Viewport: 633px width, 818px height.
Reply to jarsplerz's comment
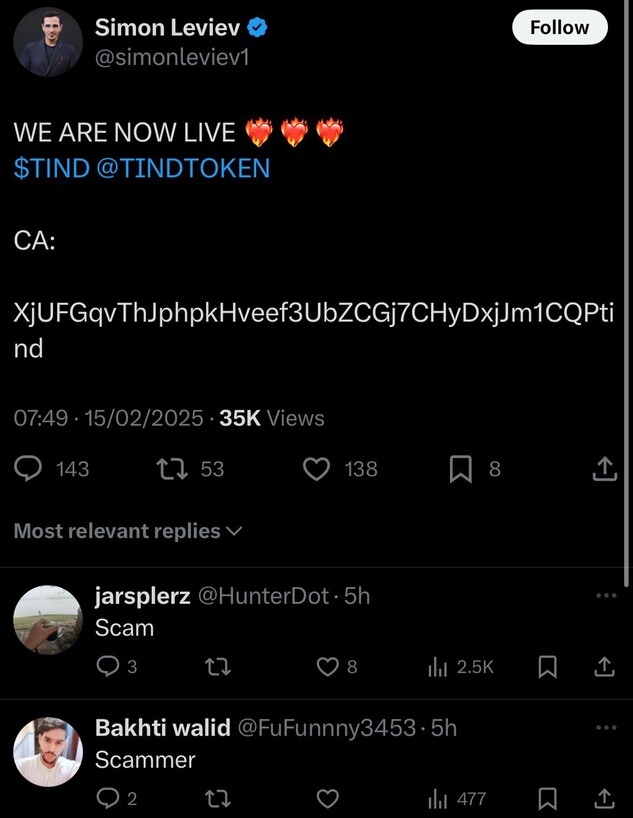point(108,666)
